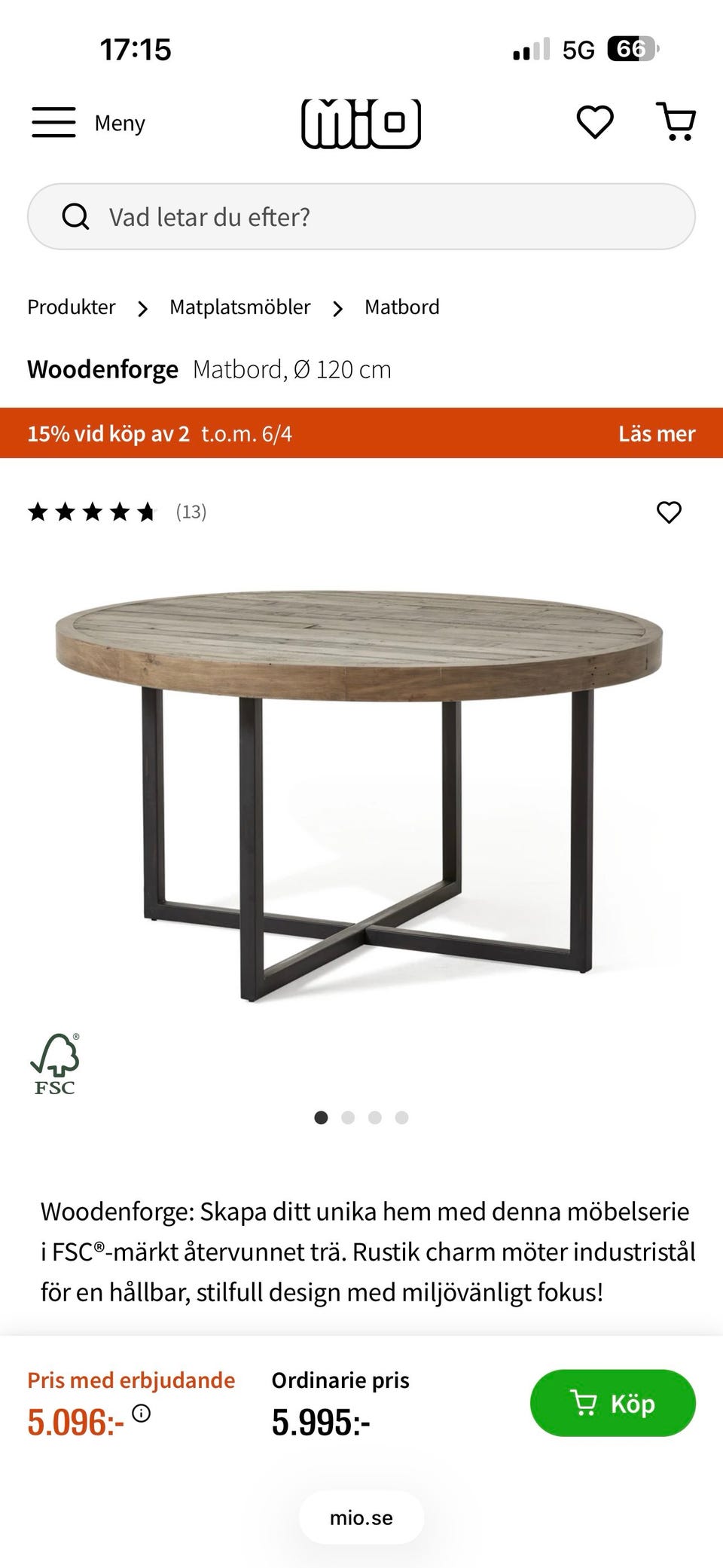Viewport: 723px width, 1568px height.
Task: Show price offer info icon
Action: point(141,1414)
